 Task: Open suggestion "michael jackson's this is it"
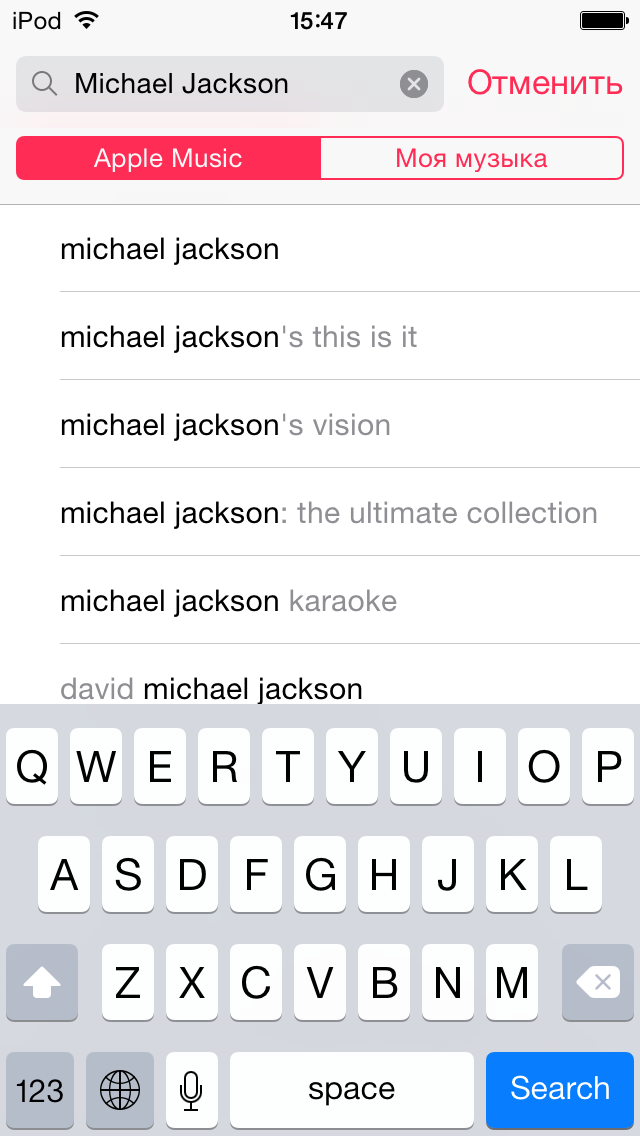tap(320, 337)
